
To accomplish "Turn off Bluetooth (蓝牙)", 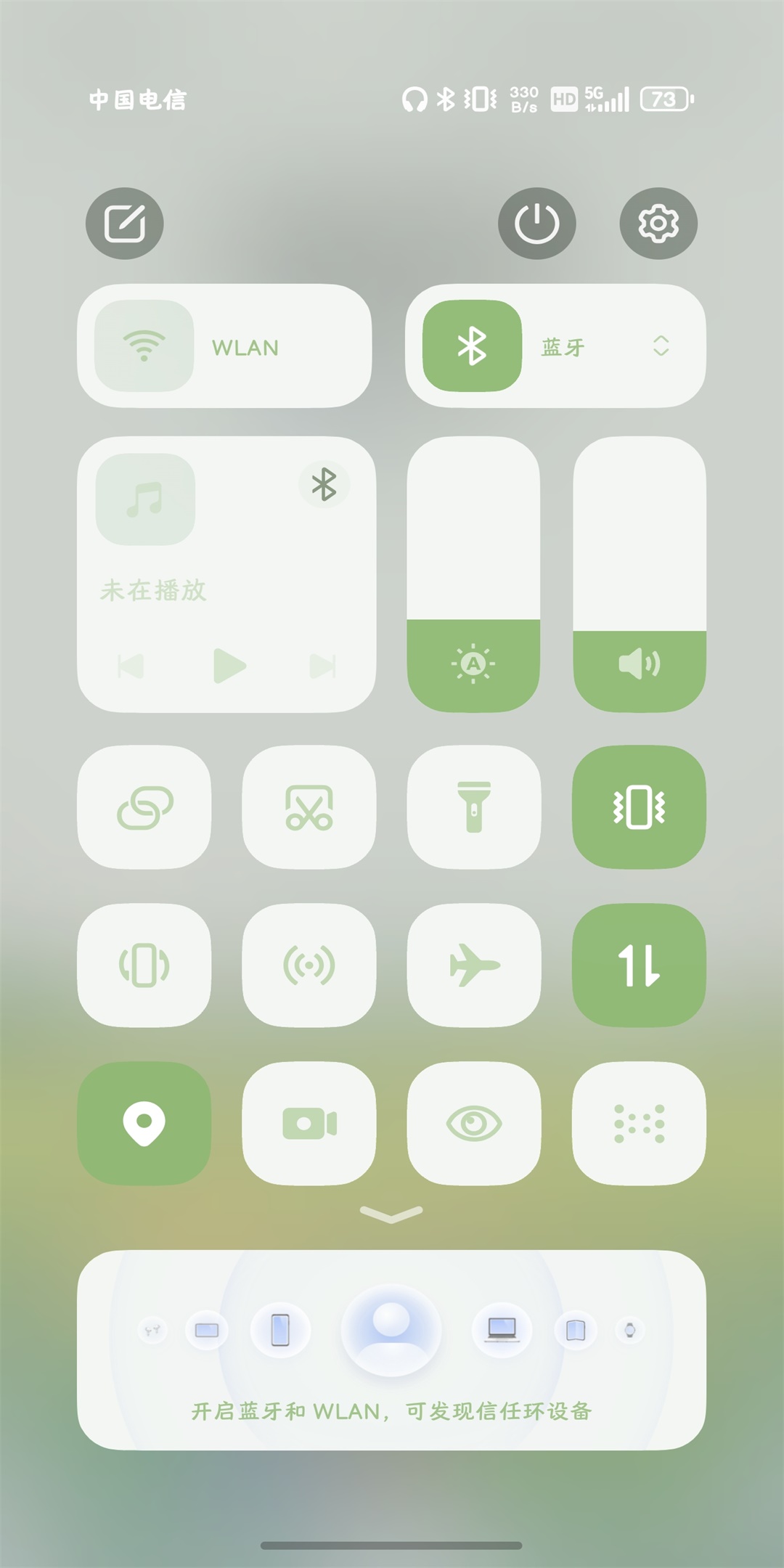I will point(472,346).
